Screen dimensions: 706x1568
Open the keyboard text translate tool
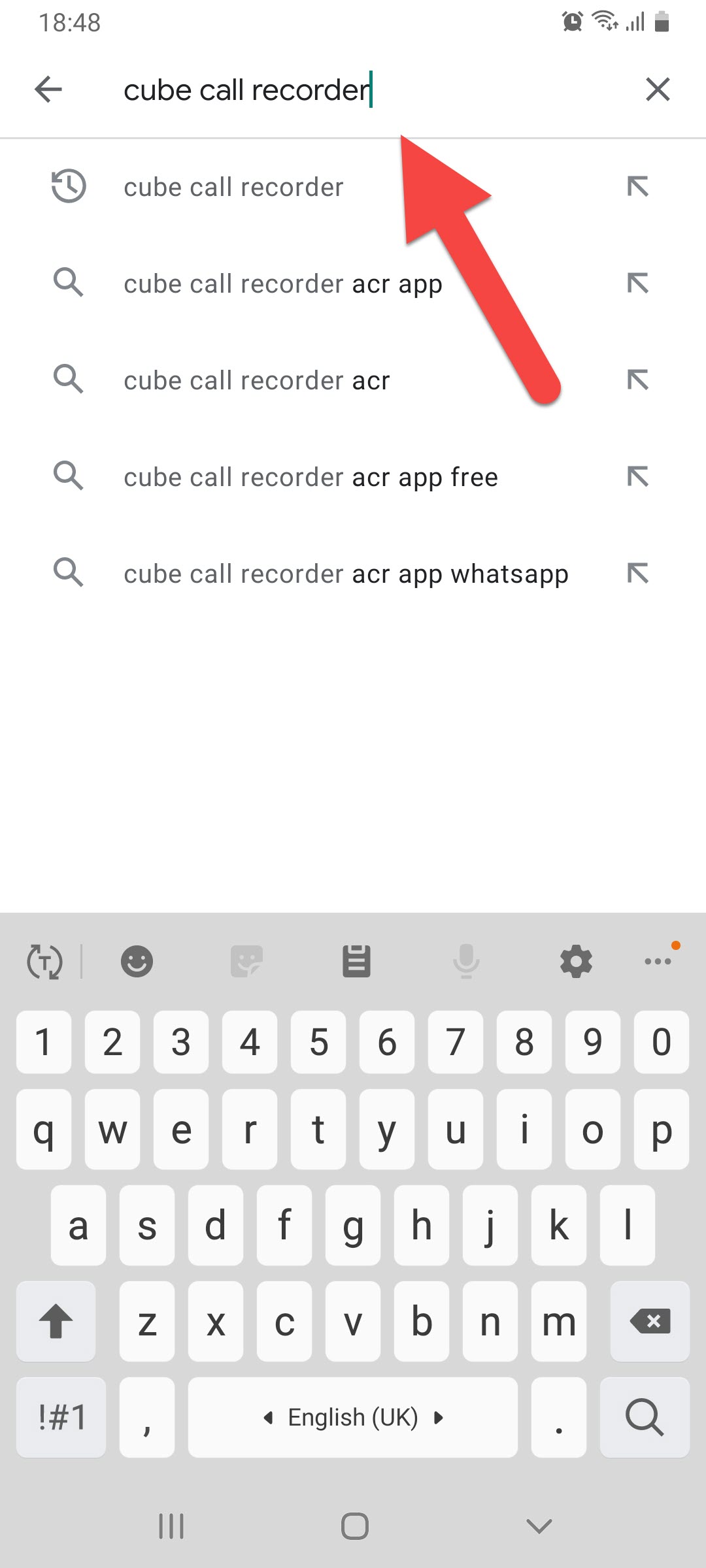[44, 962]
